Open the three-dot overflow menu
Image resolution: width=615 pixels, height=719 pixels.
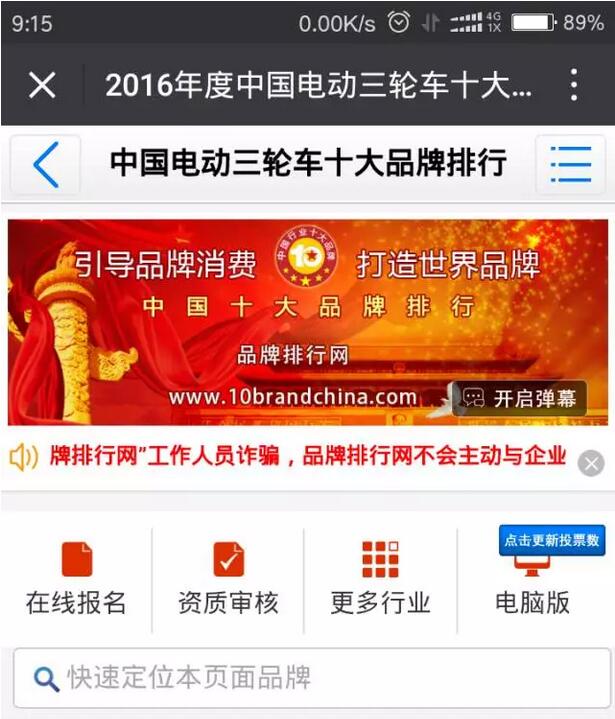(573, 85)
